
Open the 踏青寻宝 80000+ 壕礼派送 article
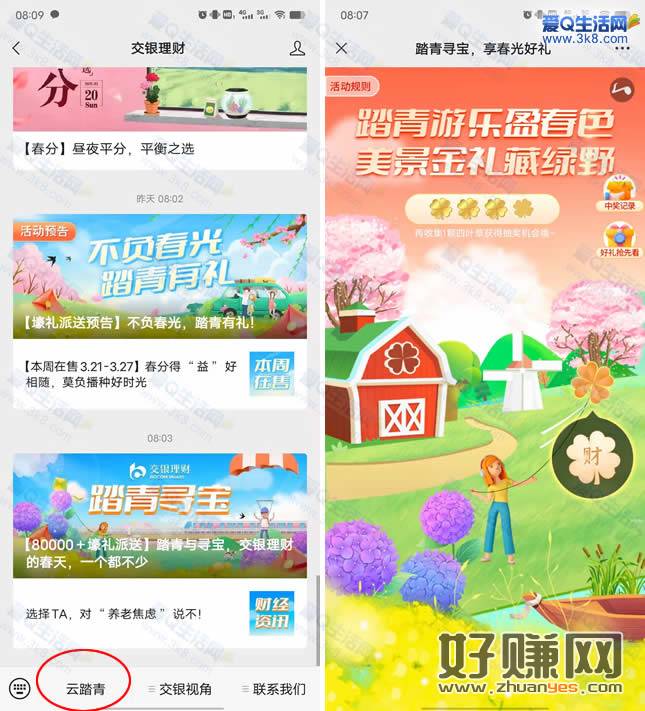click(x=160, y=515)
